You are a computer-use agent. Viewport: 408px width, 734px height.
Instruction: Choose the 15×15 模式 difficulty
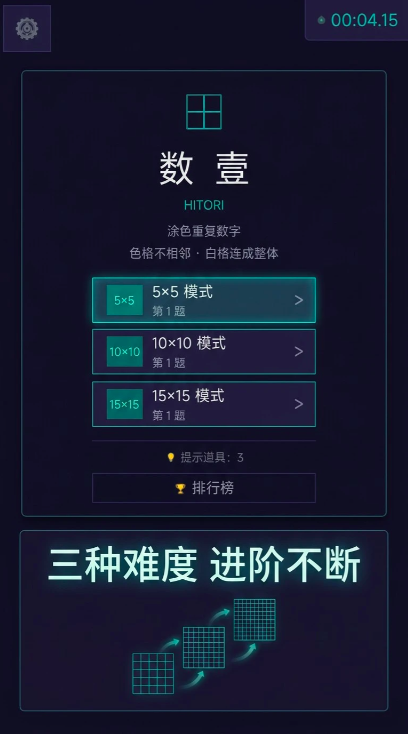coord(204,404)
